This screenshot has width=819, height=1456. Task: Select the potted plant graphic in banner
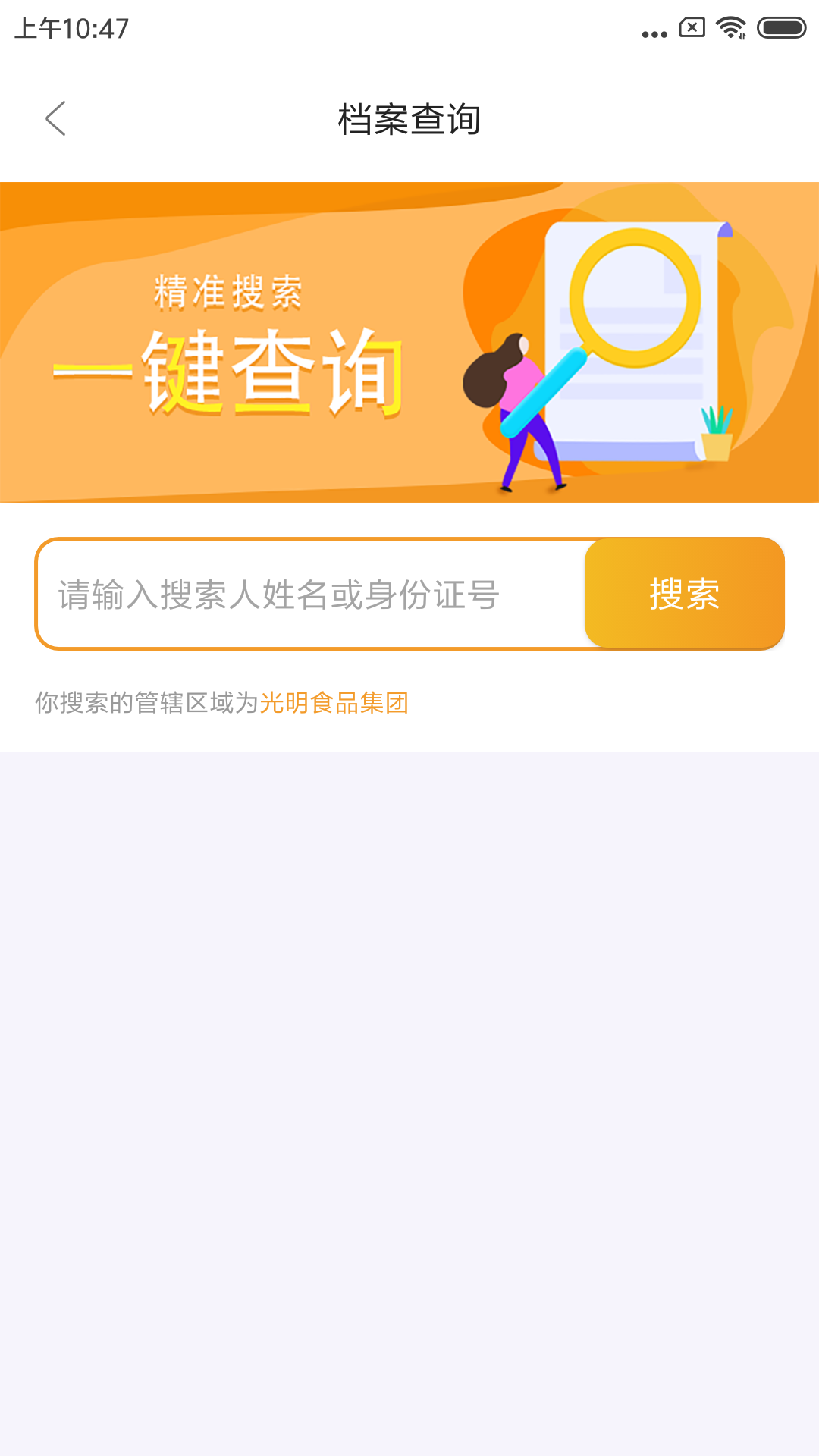pos(719,432)
